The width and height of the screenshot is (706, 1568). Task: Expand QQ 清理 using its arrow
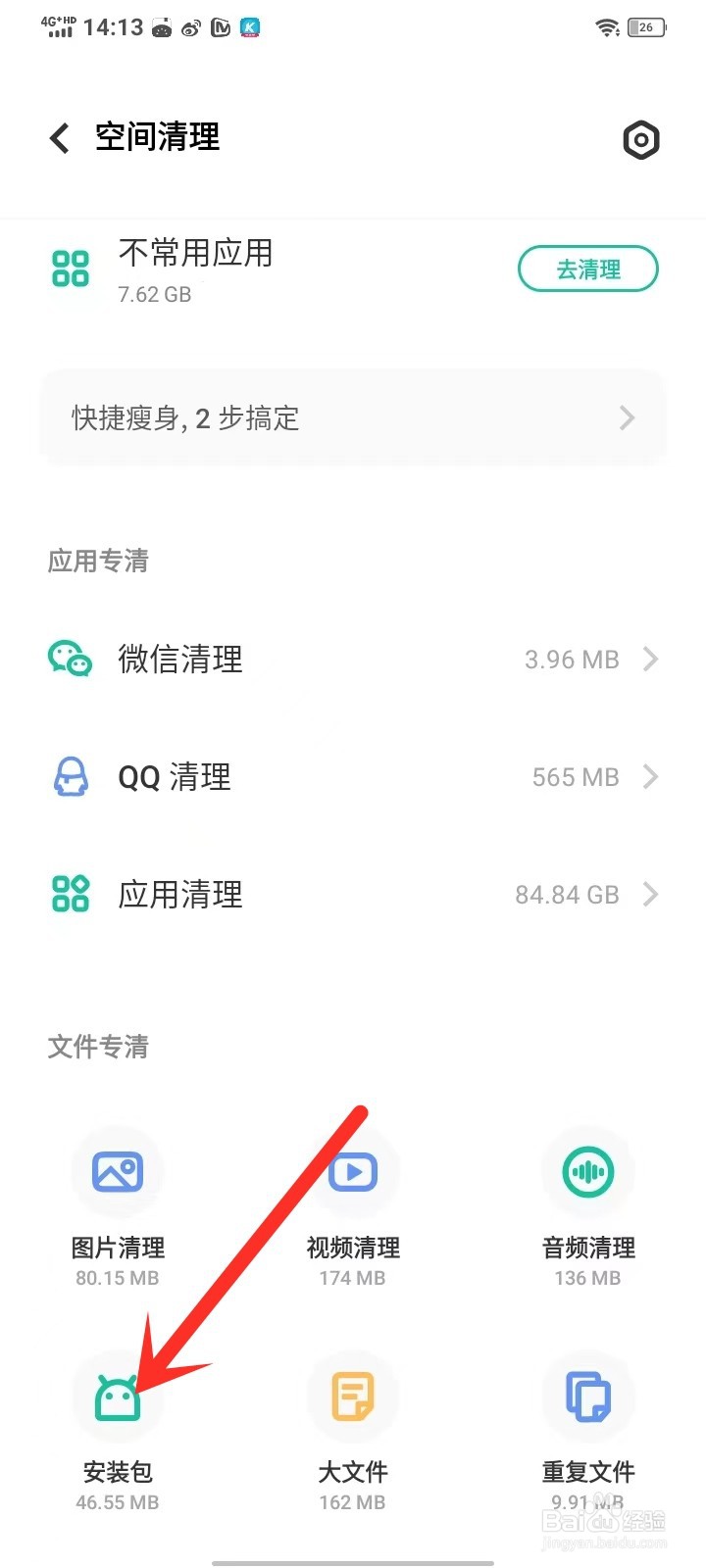650,776
